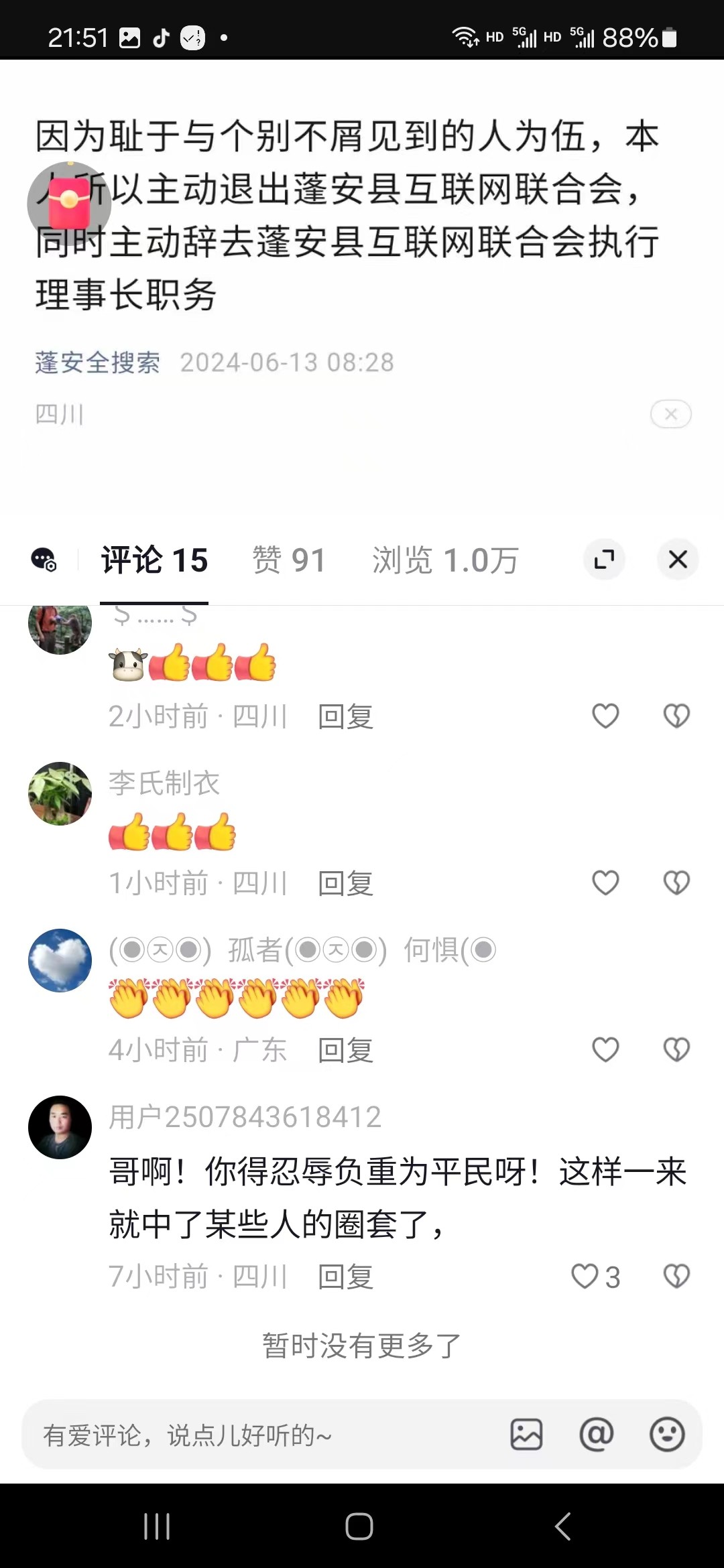Reply to 李氏制衣's comment
Screen dimensions: 724x1568
345,883
